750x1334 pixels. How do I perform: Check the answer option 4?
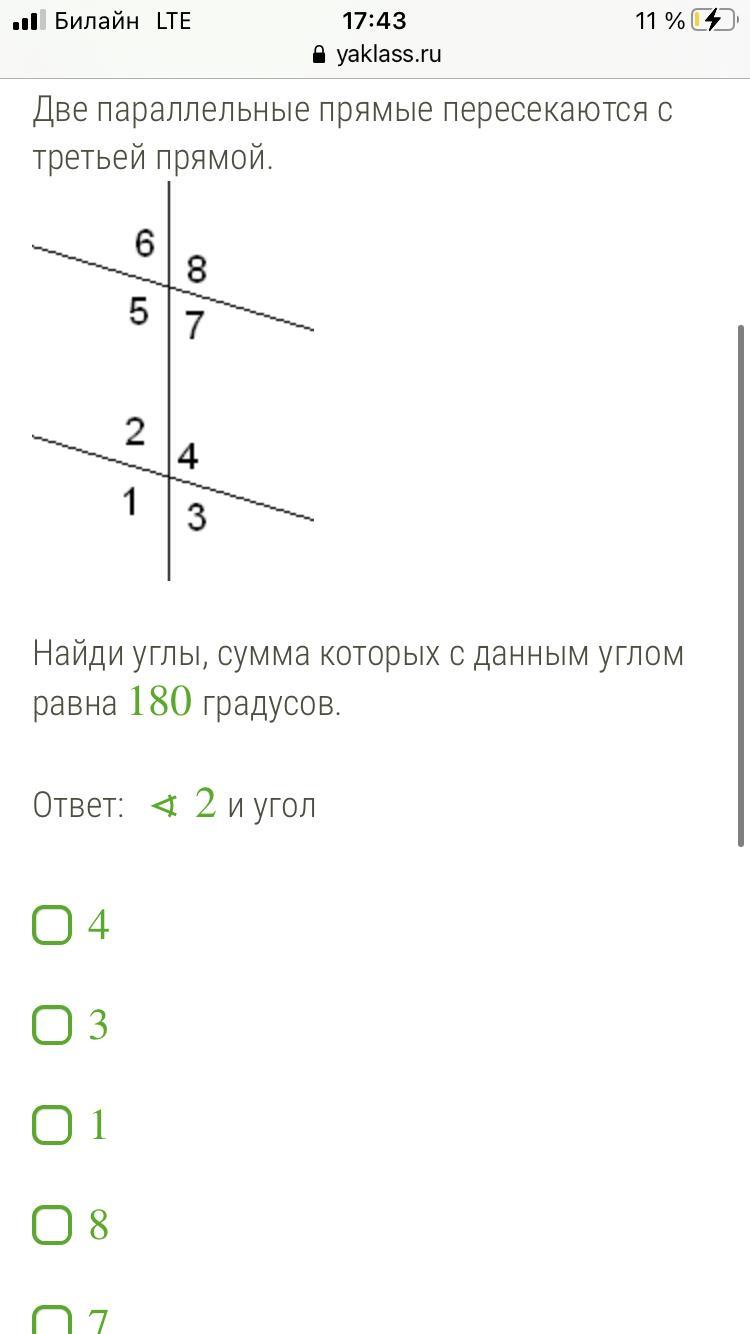[x=52, y=925]
